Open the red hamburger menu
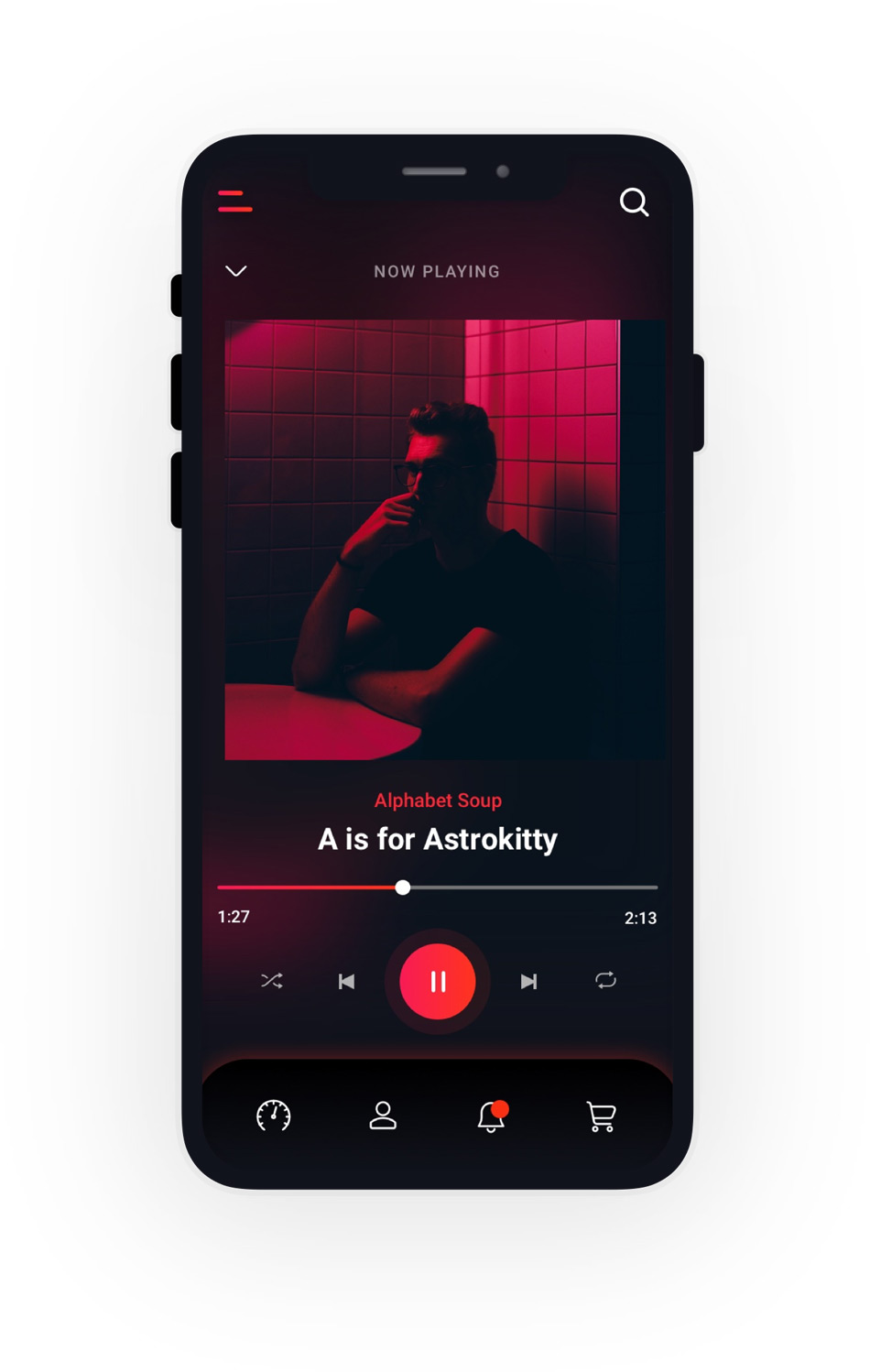The height and width of the screenshot is (1372, 870). click(x=234, y=201)
